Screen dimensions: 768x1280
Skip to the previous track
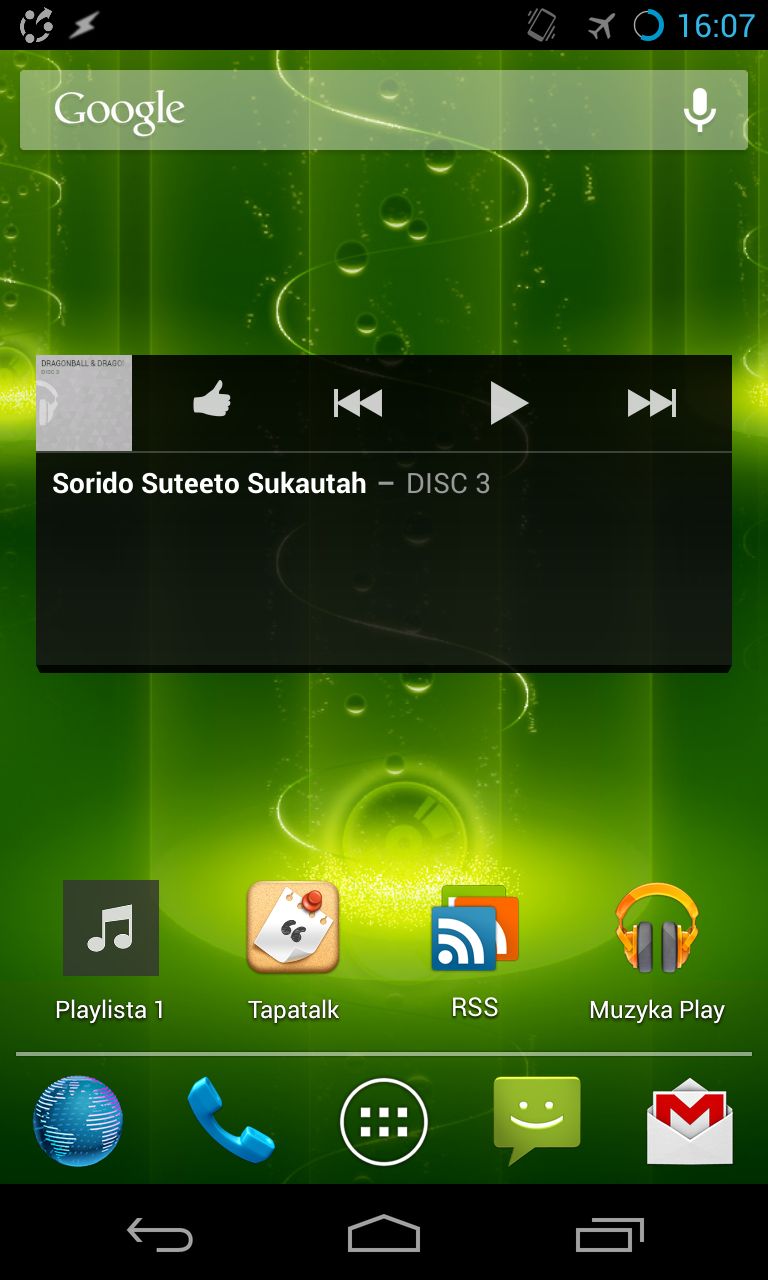pyautogui.click(x=358, y=403)
